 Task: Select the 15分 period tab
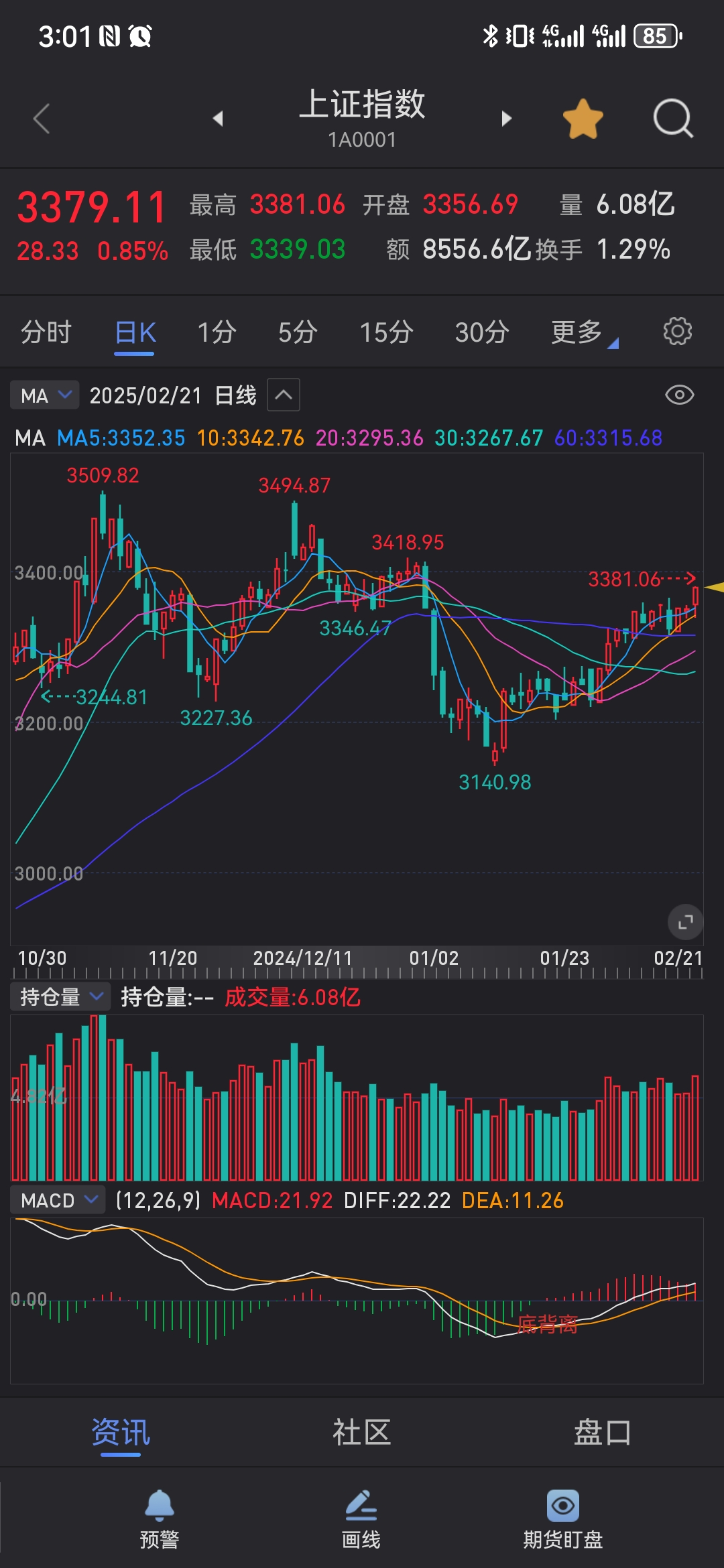(x=386, y=332)
